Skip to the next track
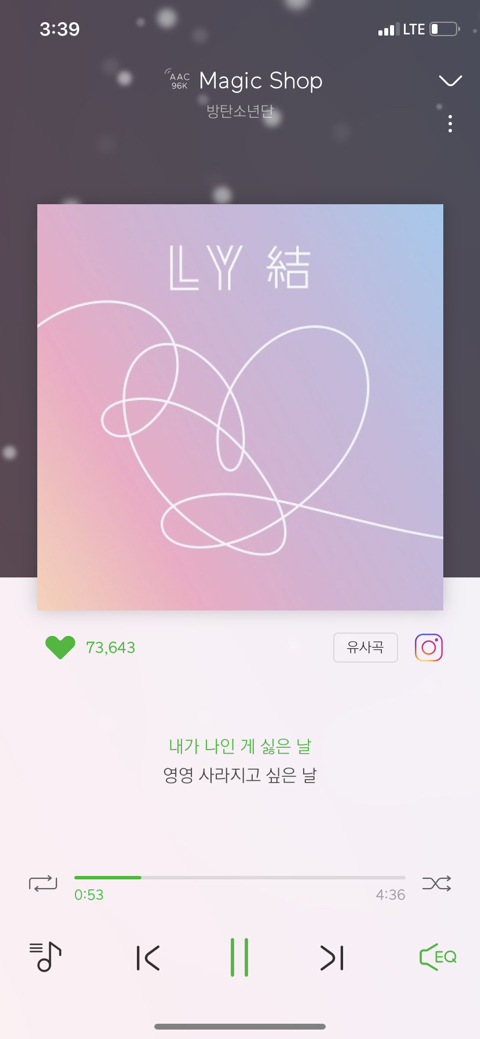This screenshot has height=1039, width=480. pos(332,958)
